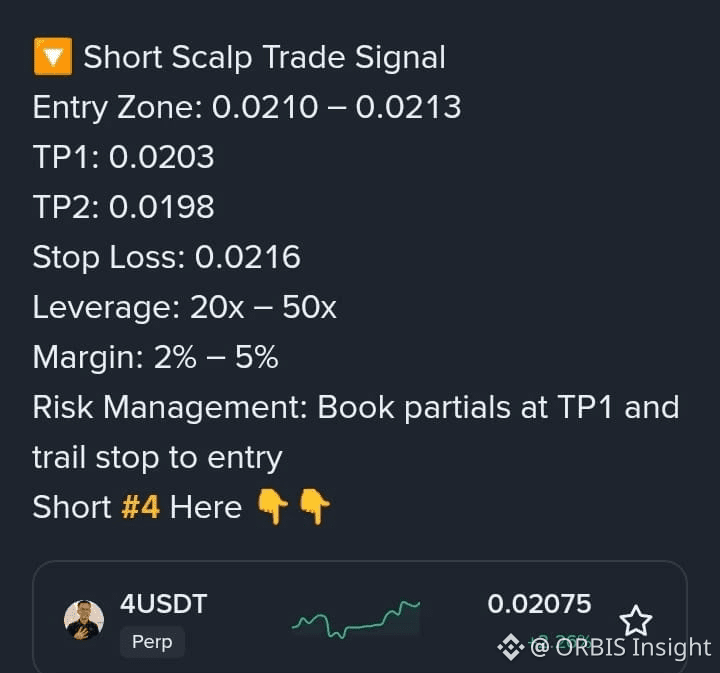Open the 4USDT Perp trading card

(300, 618)
